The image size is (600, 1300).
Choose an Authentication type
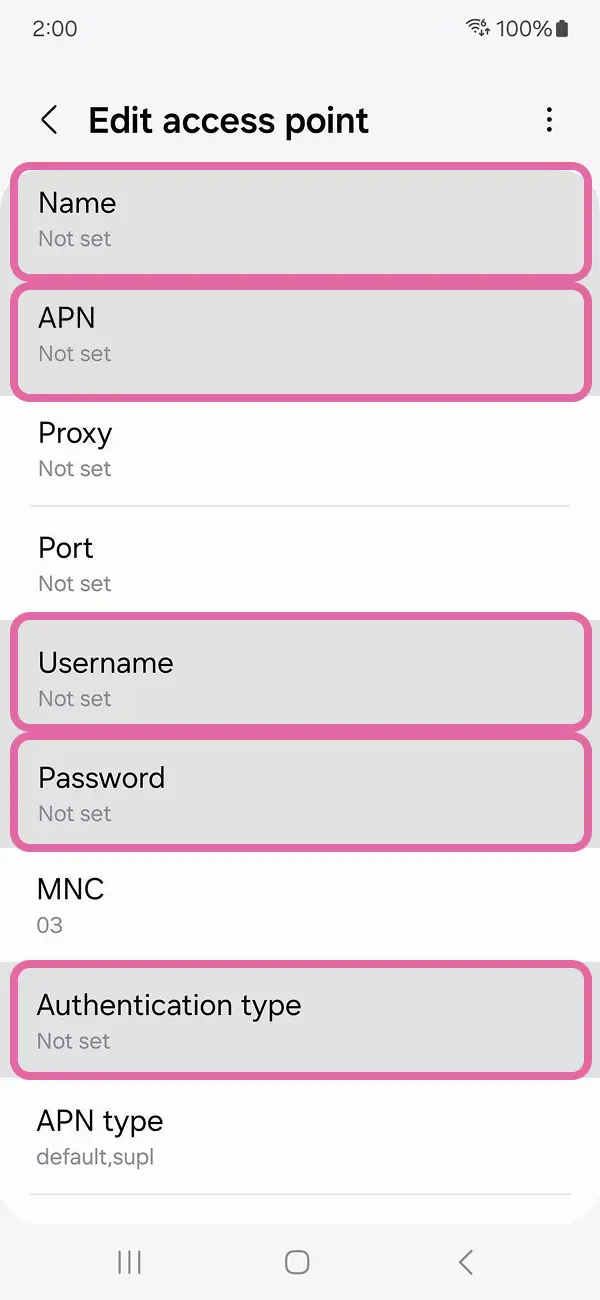(299, 1021)
